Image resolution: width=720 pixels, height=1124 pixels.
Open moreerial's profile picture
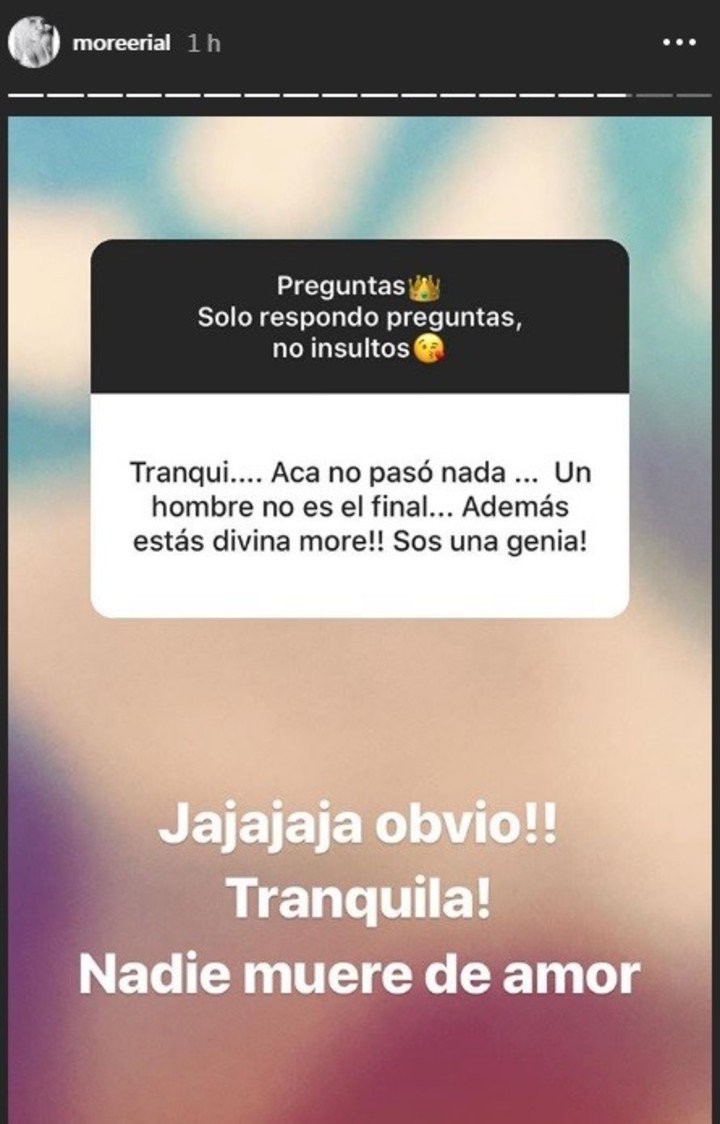tap(34, 43)
